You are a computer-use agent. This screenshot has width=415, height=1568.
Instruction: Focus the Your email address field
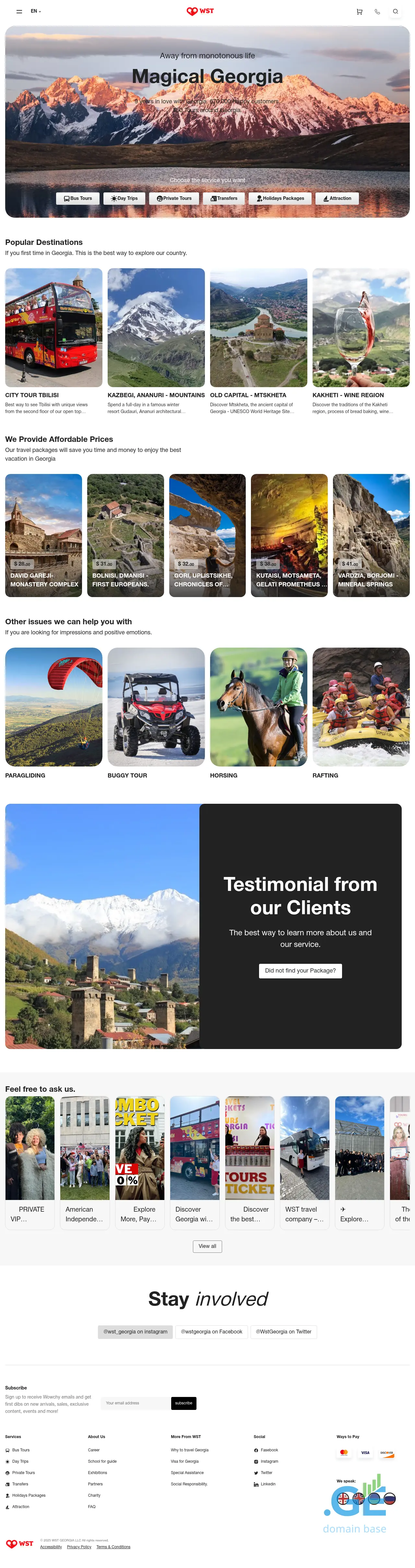click(x=135, y=1403)
